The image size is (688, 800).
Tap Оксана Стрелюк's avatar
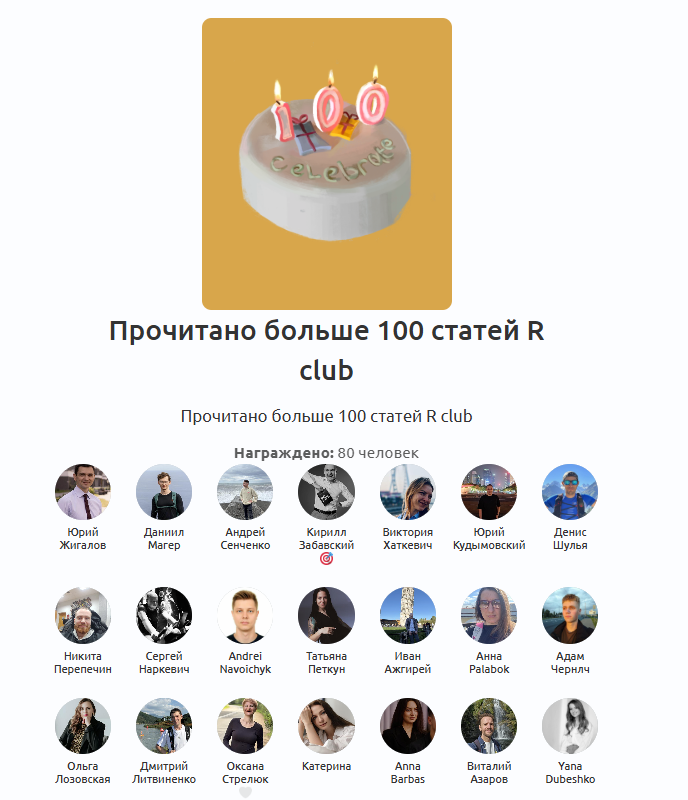pos(245,726)
